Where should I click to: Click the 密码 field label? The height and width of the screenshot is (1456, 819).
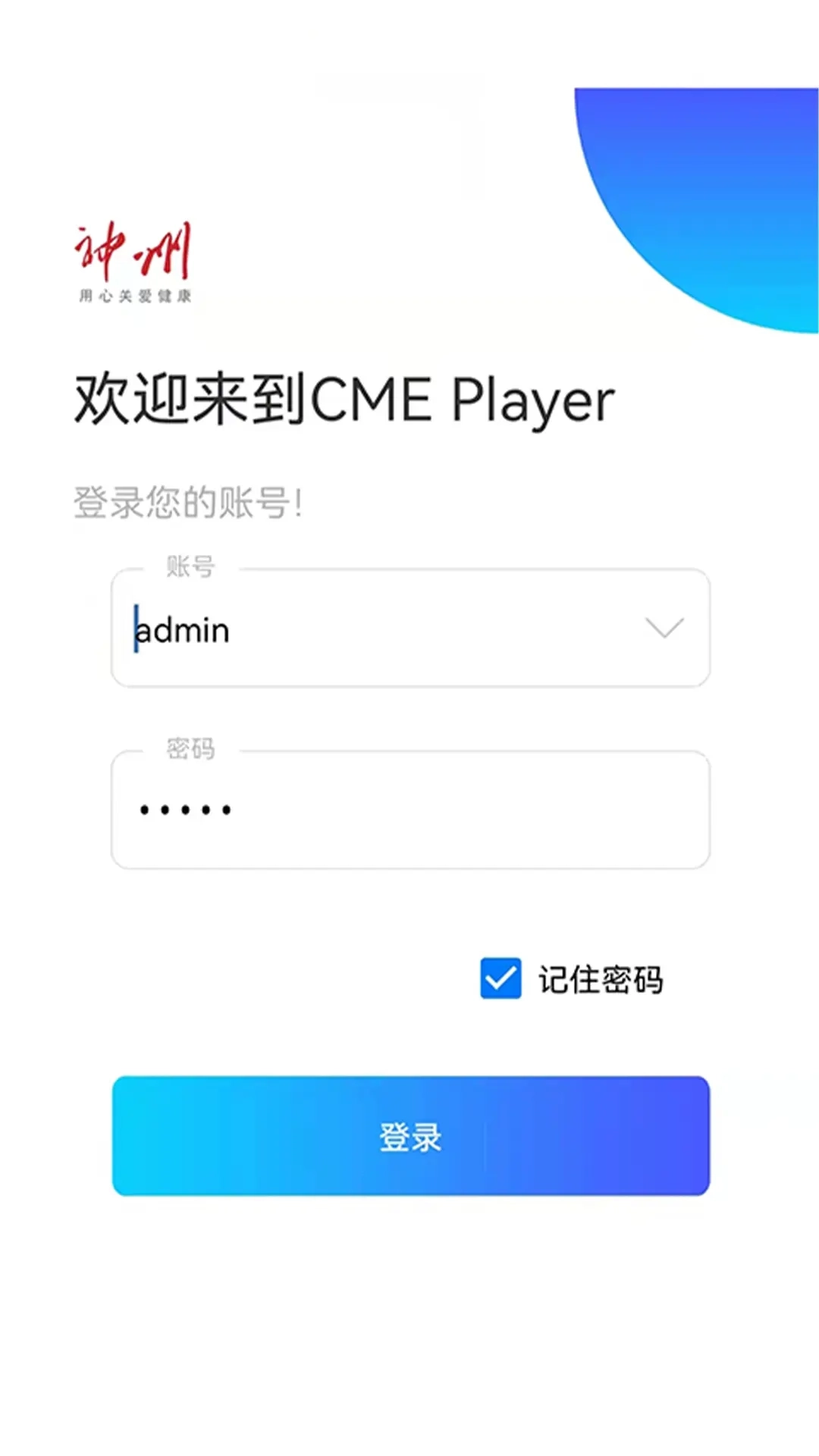[190, 748]
